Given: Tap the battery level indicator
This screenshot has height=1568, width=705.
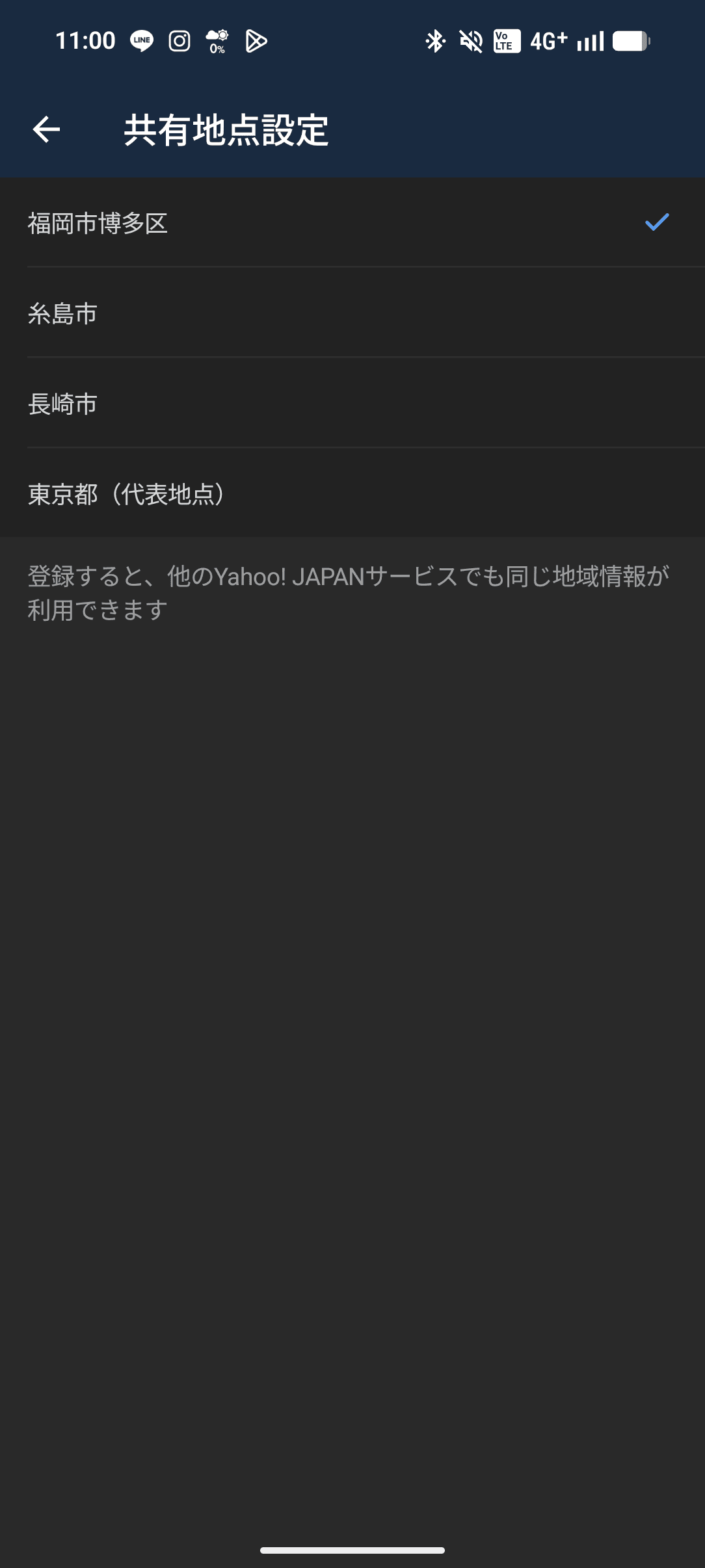Looking at the screenshot, I should tap(630, 41).
